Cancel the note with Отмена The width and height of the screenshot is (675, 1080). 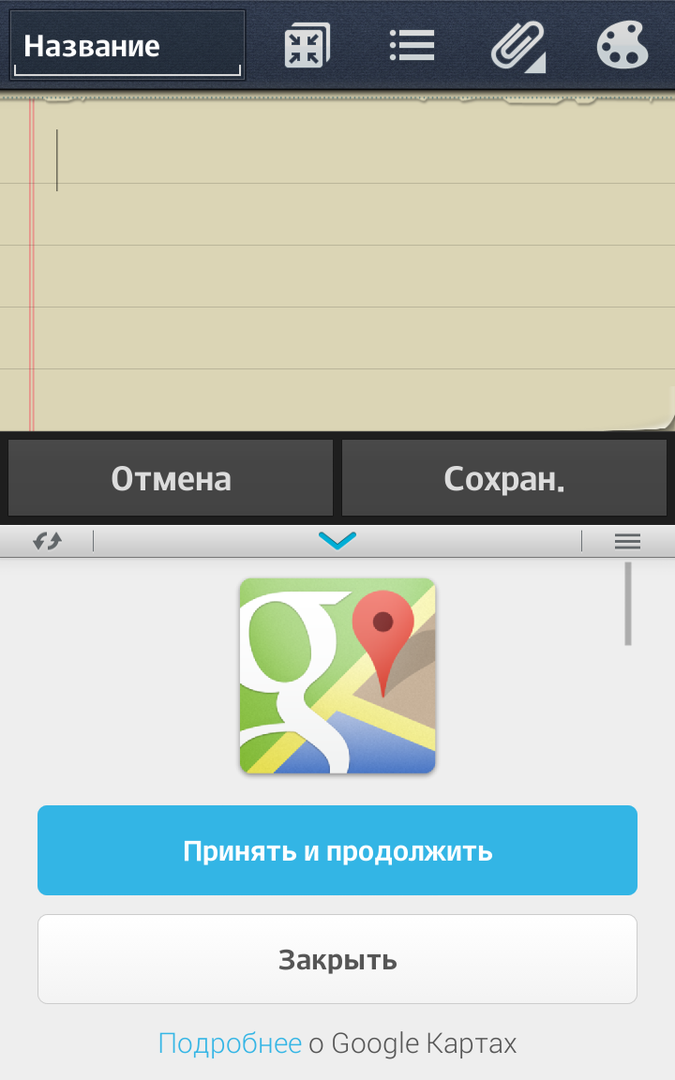(171, 479)
